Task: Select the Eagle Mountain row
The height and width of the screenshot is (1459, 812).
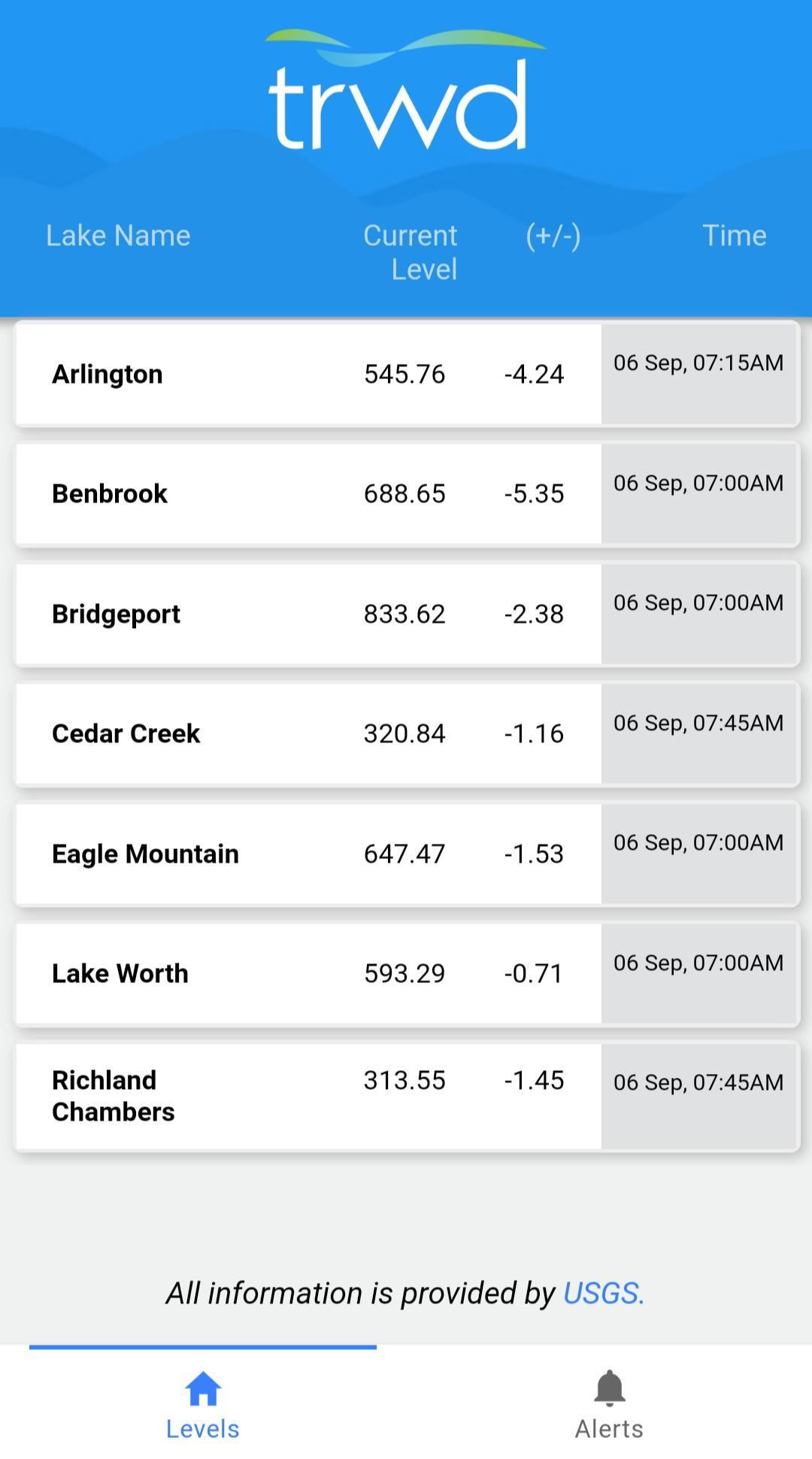Action: [301, 854]
